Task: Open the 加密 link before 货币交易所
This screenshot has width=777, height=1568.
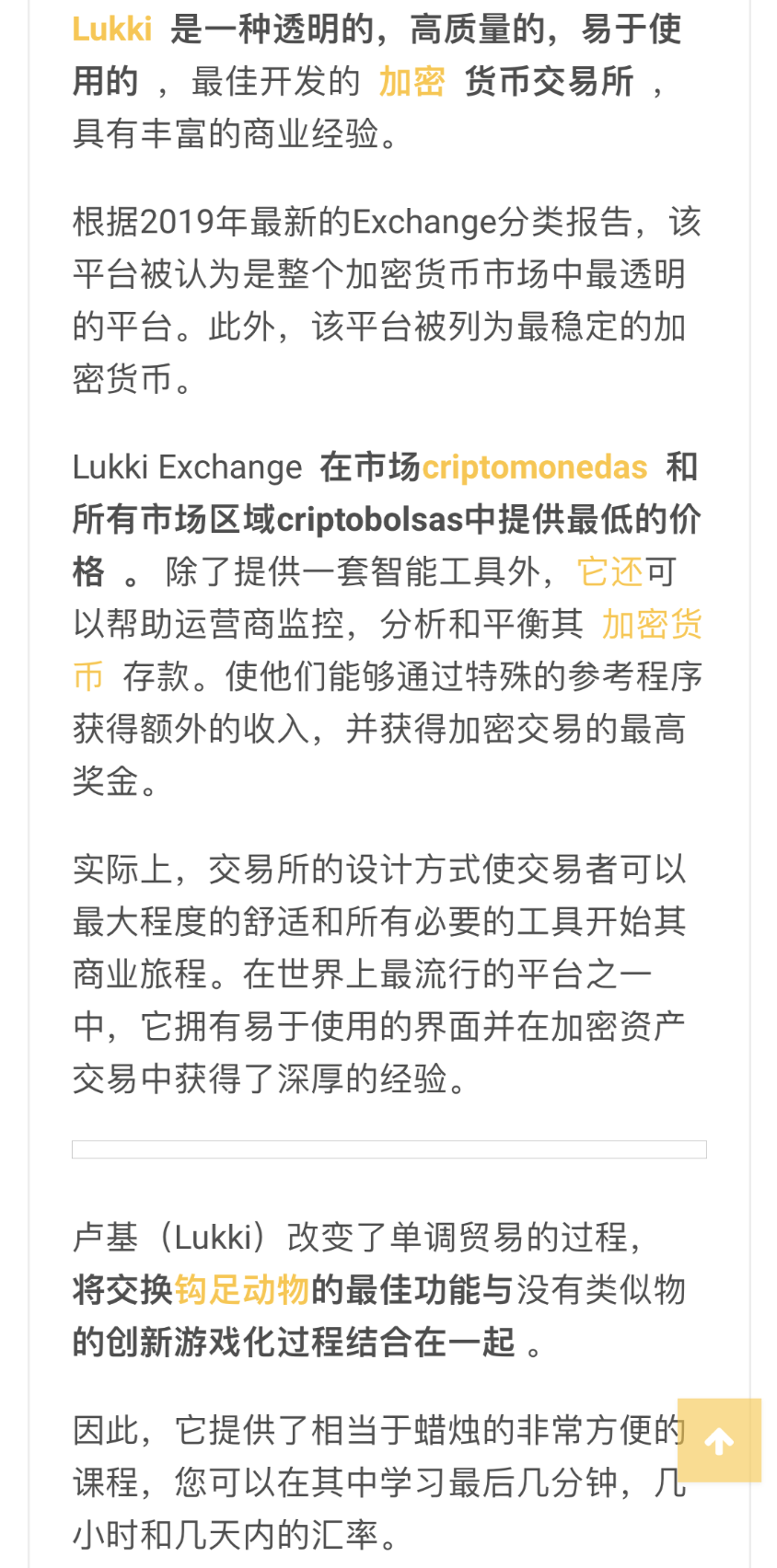Action: 412,82
